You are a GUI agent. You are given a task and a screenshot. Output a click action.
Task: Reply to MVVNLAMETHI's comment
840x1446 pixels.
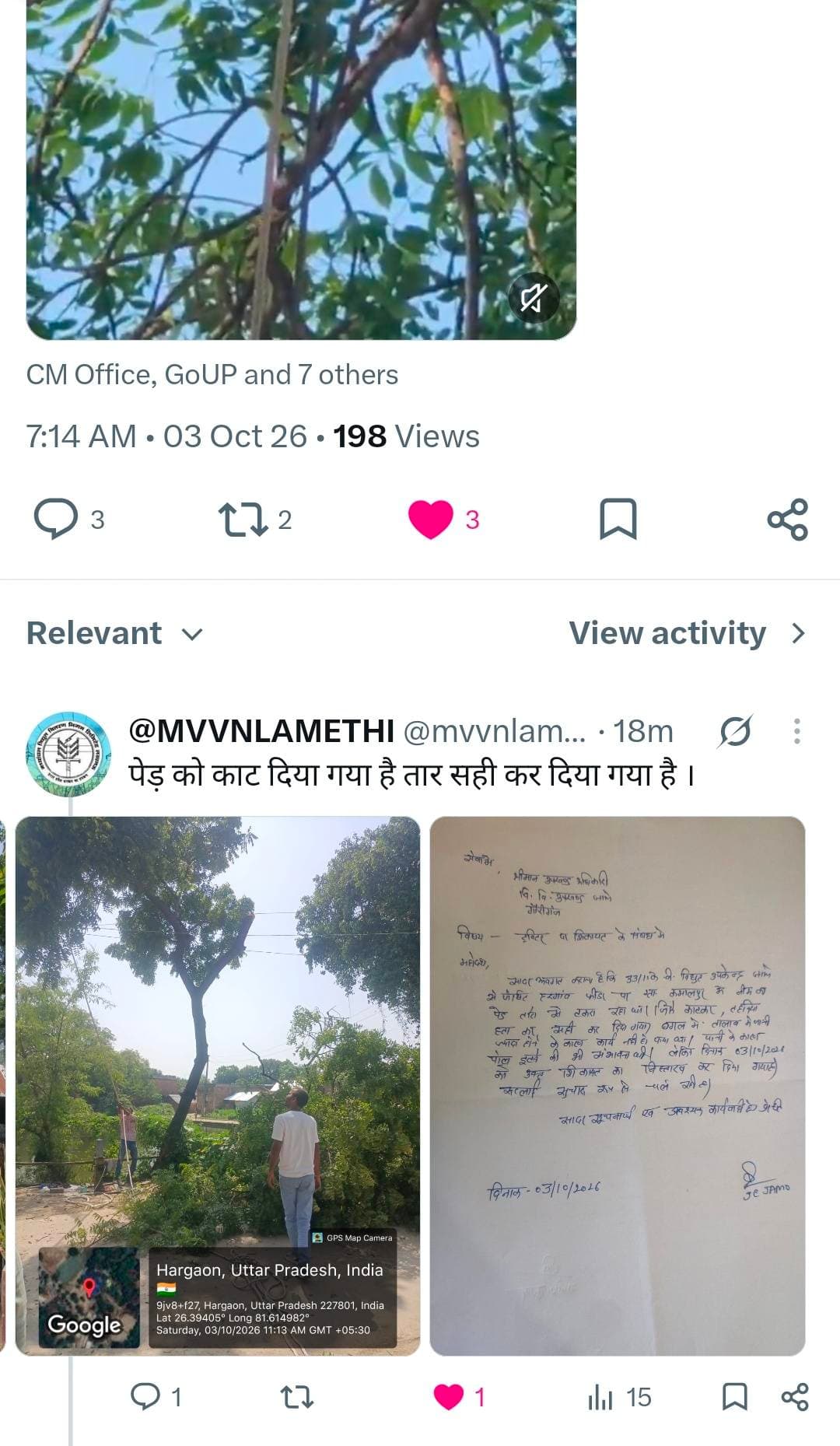coord(156,1397)
